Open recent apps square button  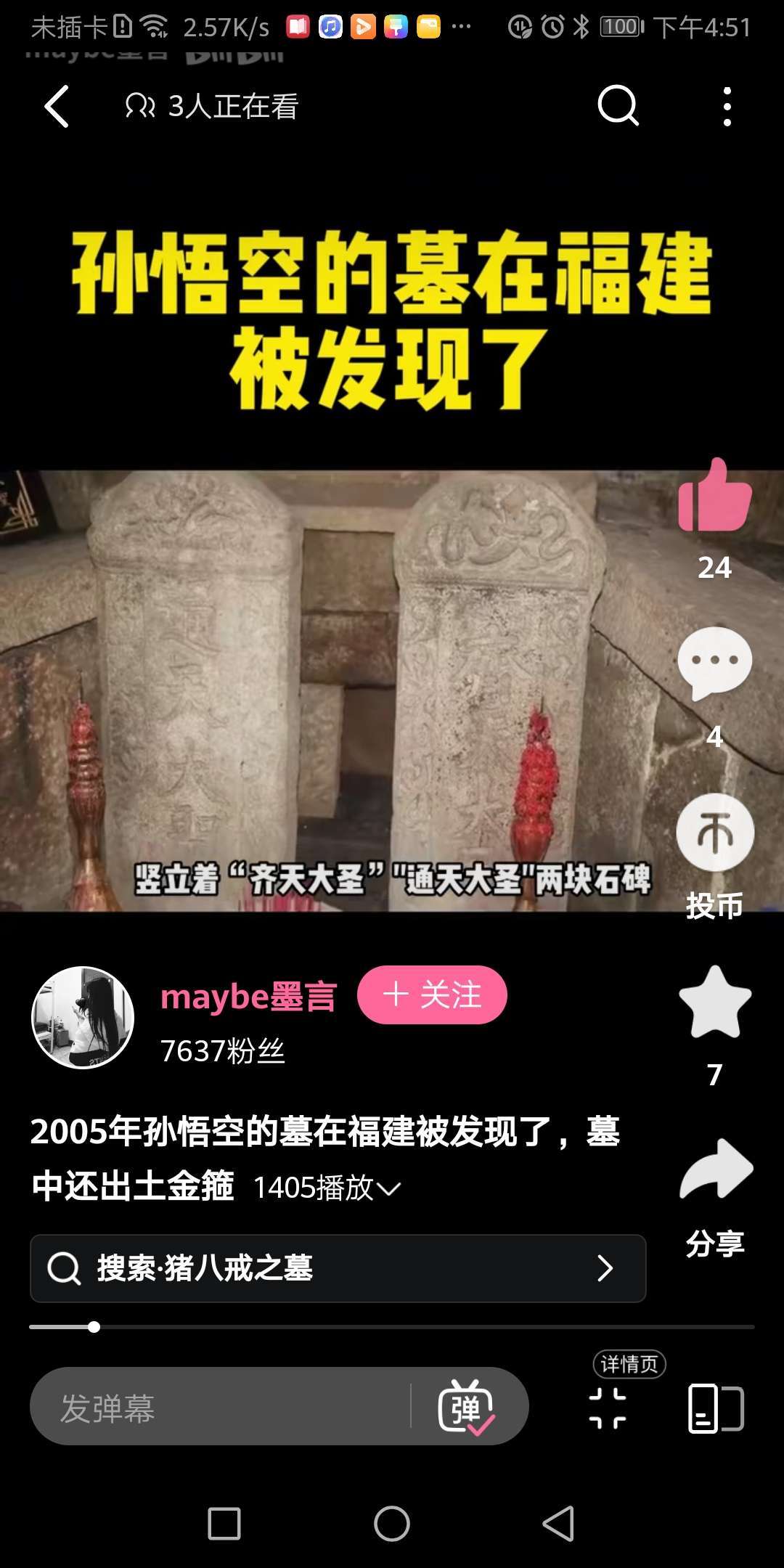[x=224, y=1523]
